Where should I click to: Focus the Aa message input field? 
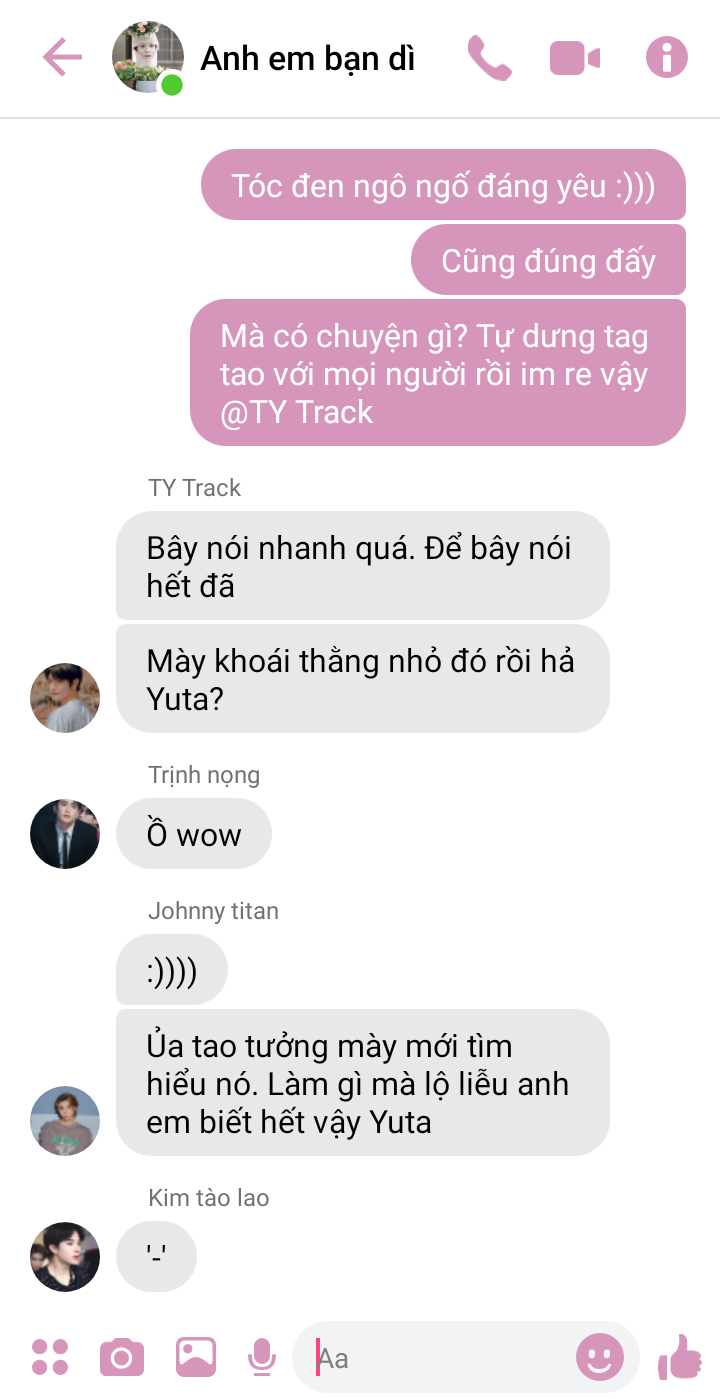(440, 1358)
